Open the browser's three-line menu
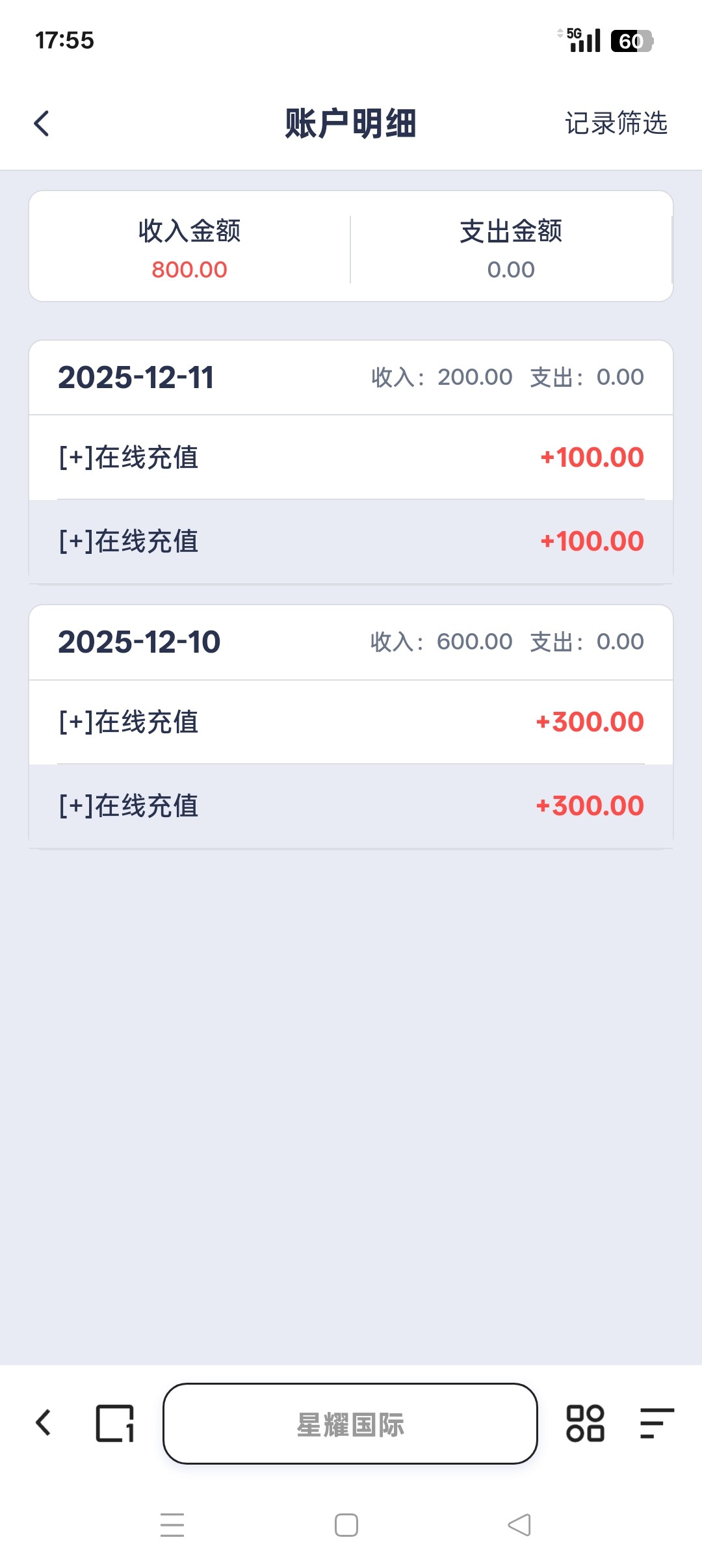The height and width of the screenshot is (1568, 702). tap(656, 1423)
